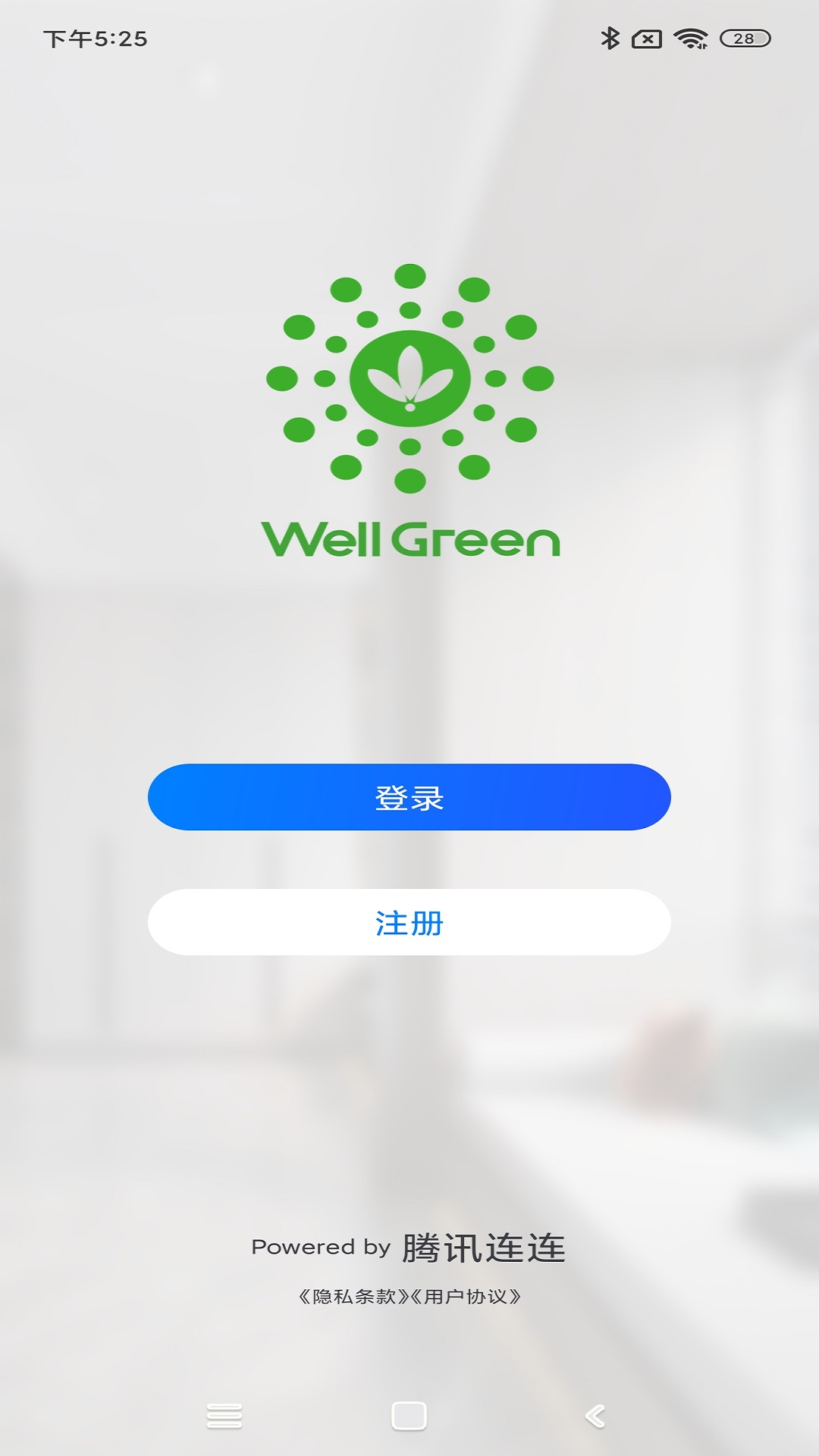The image size is (819, 1456).
Task: Tap the system home button
Action: tap(409, 1416)
